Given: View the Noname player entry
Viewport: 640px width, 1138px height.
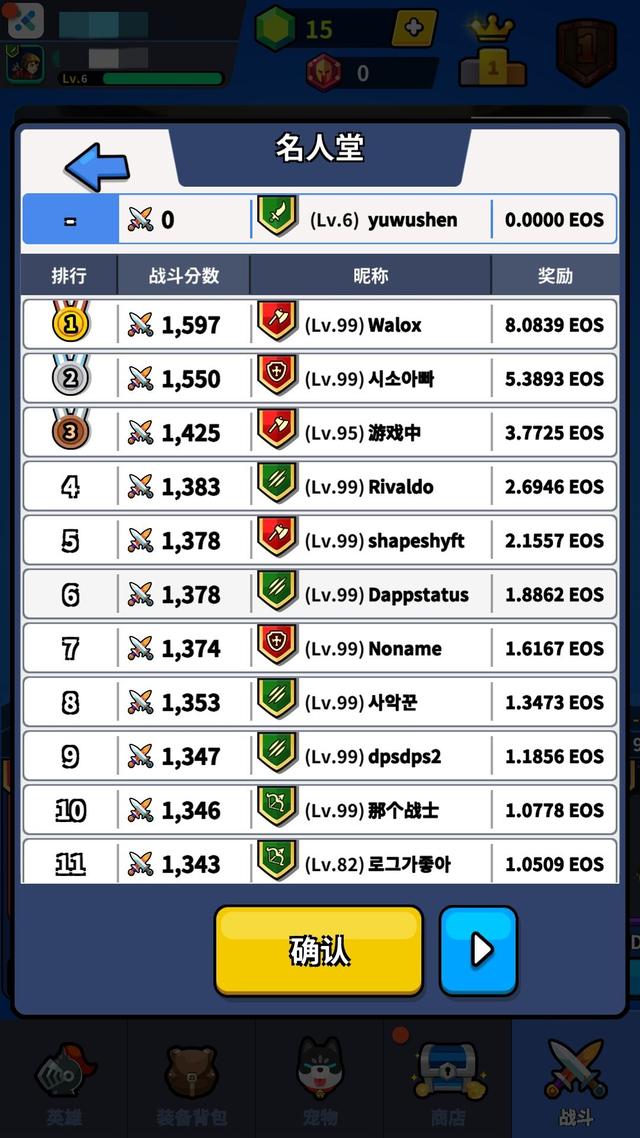Looking at the screenshot, I should tap(320, 648).
